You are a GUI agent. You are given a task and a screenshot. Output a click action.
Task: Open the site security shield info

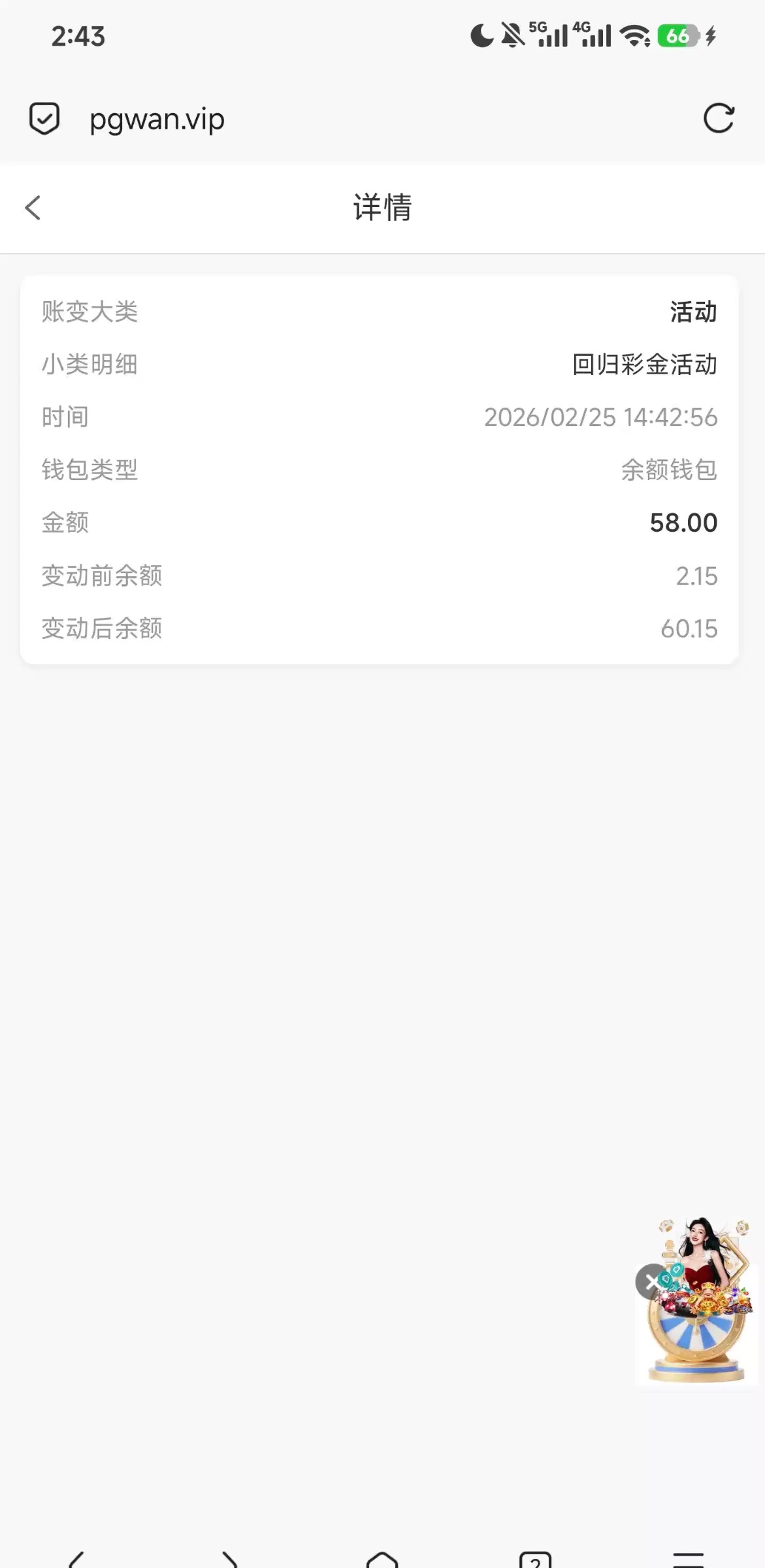[x=44, y=119]
